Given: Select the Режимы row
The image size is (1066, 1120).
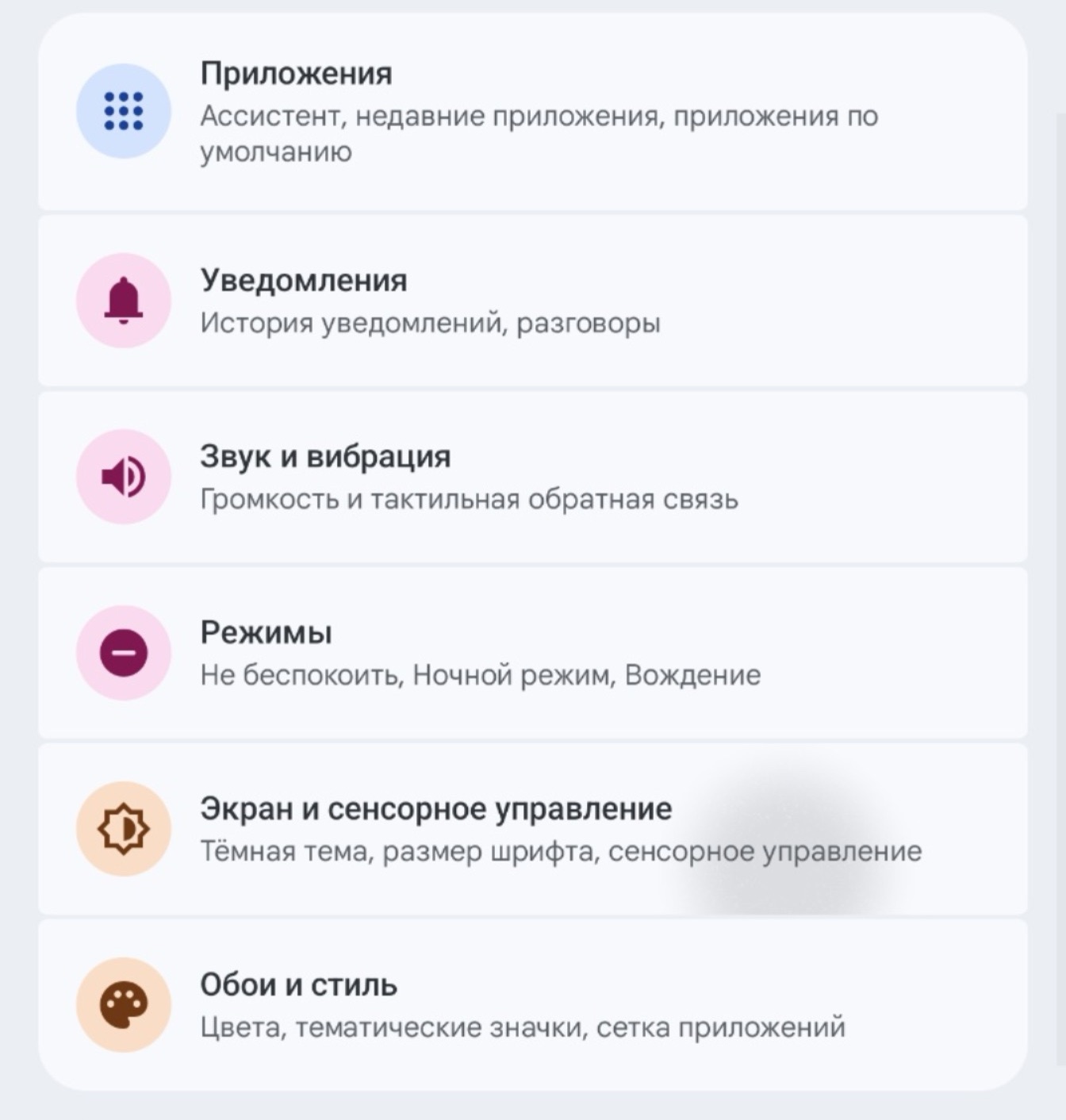Looking at the screenshot, I should [x=531, y=654].
